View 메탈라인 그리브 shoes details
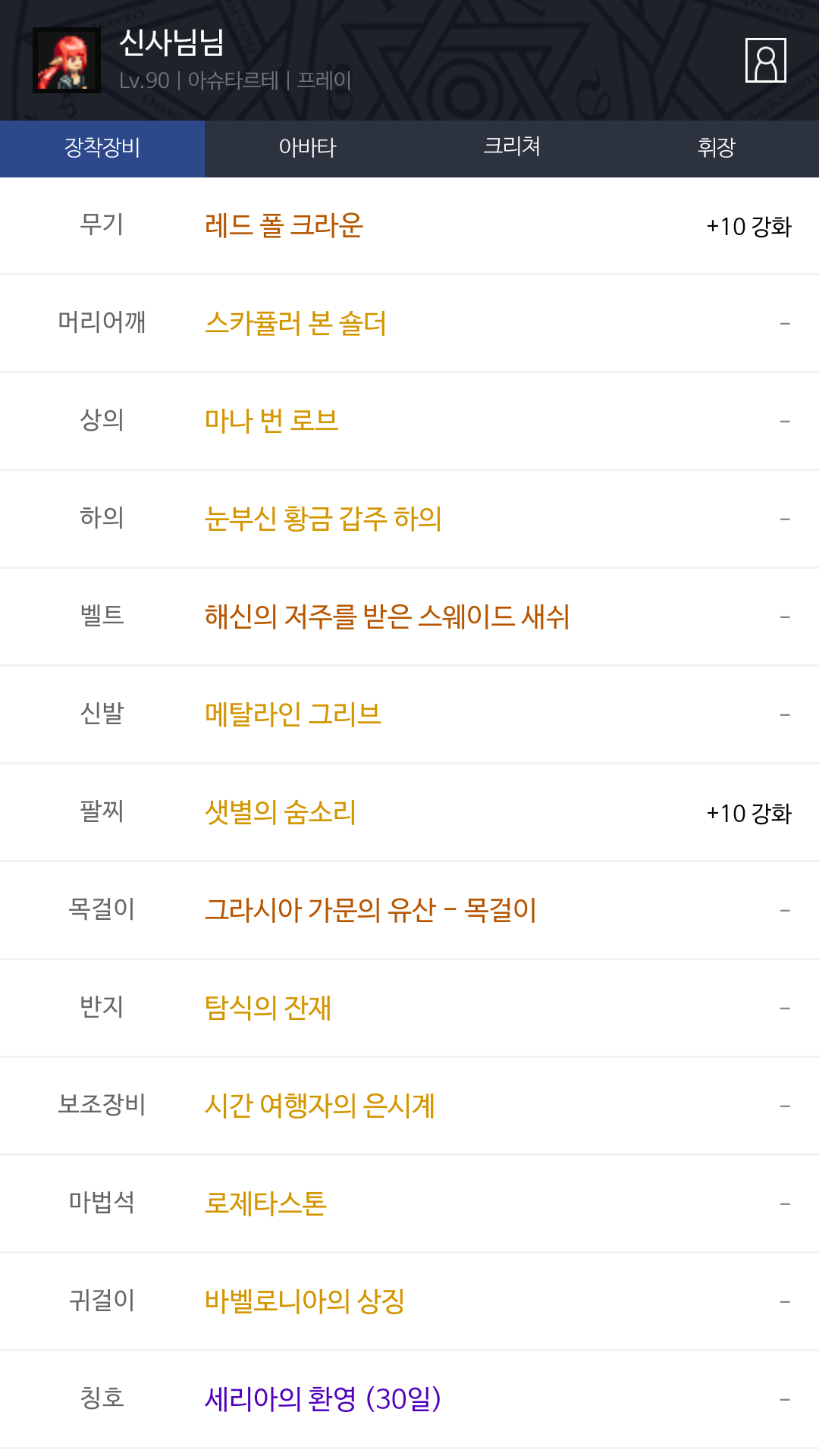 click(293, 714)
